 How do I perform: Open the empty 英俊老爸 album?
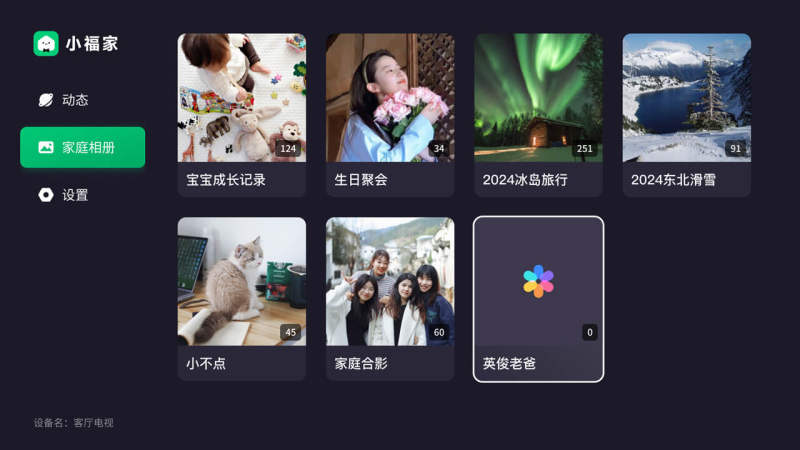[538, 298]
